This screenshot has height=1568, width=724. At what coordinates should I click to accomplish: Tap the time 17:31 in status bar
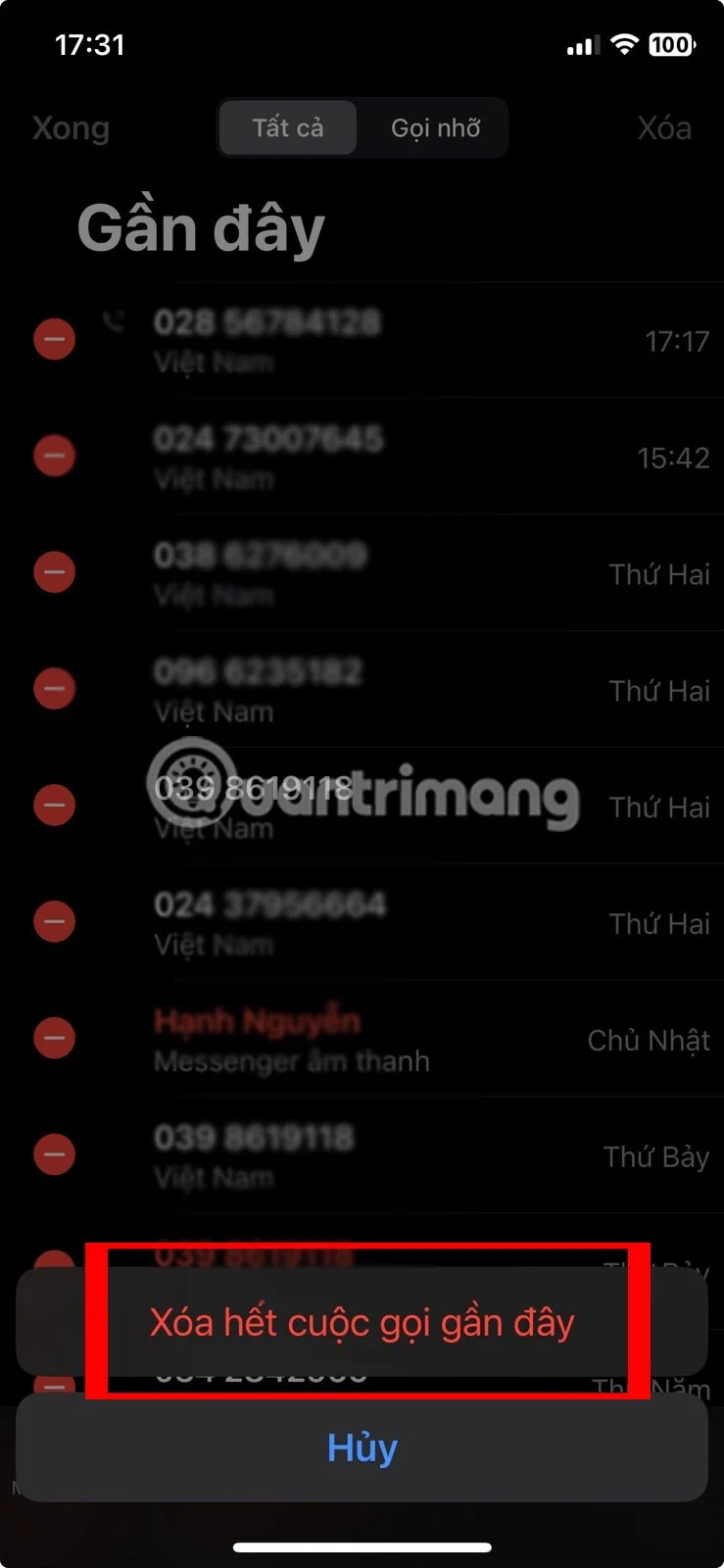coord(93,43)
